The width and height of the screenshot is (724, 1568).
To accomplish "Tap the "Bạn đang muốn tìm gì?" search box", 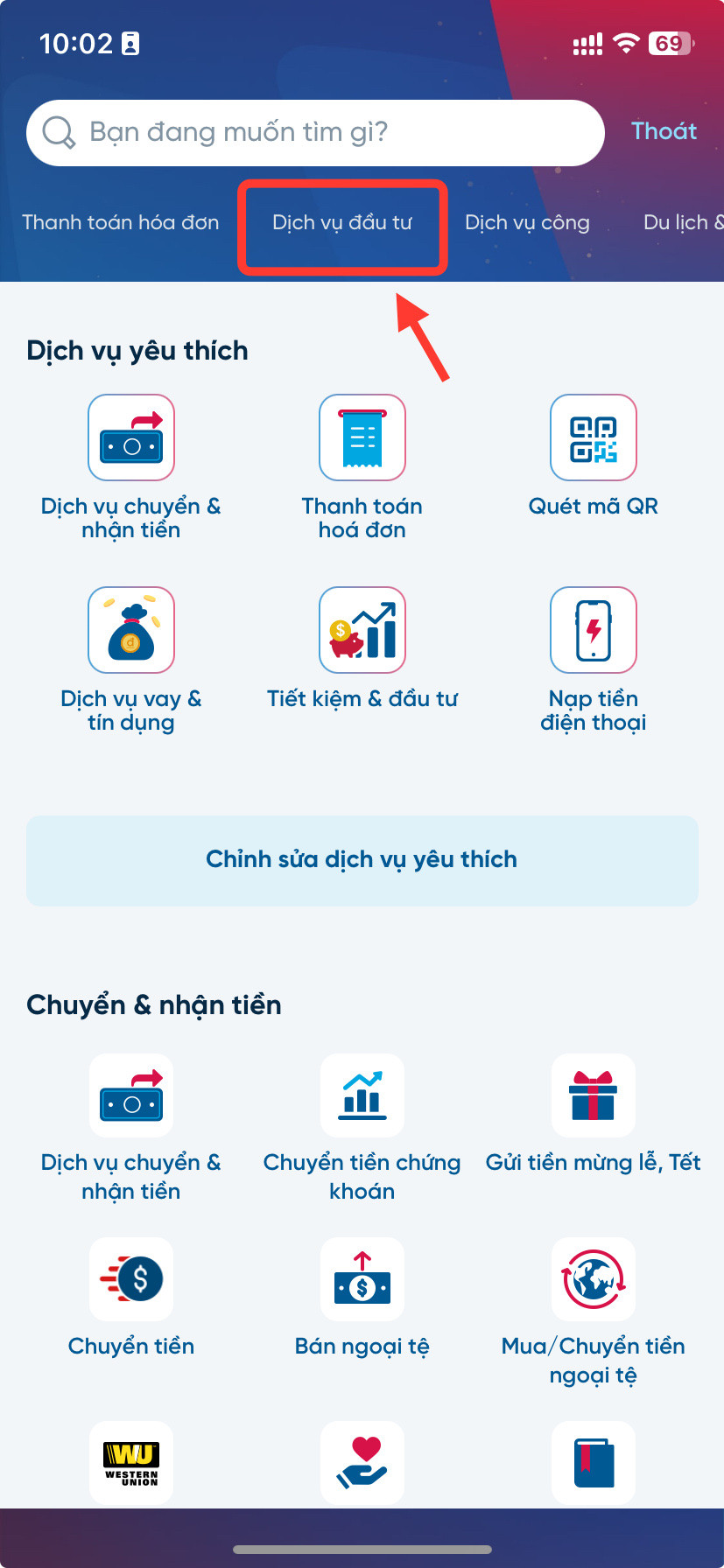I will tap(315, 133).
